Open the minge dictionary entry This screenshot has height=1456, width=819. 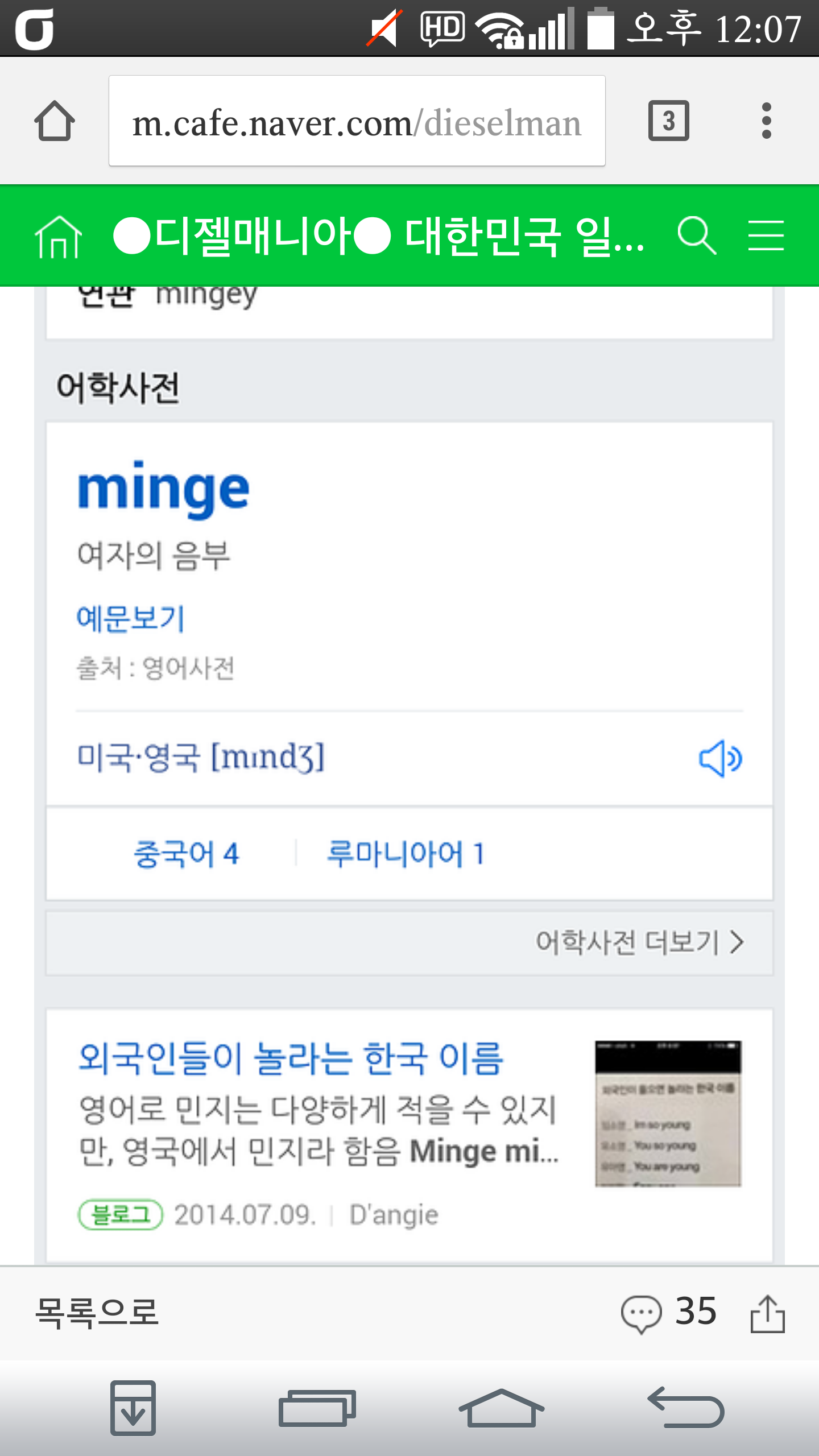pyautogui.click(x=164, y=490)
